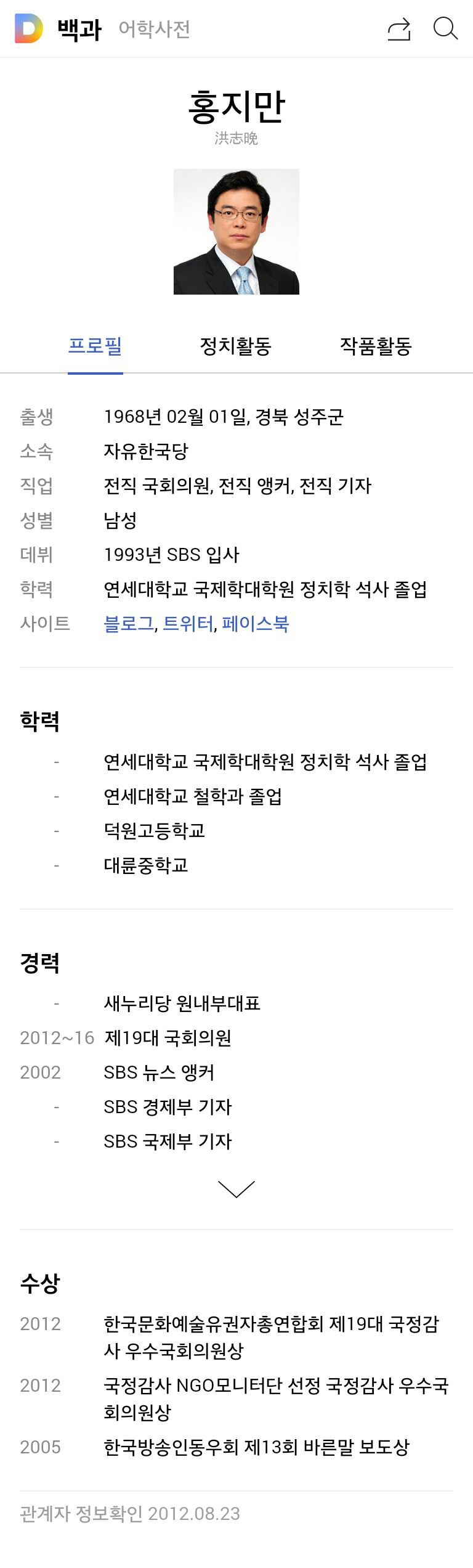The image size is (473, 1568).
Task: View the profile photo of 홍지만
Action: point(236,232)
